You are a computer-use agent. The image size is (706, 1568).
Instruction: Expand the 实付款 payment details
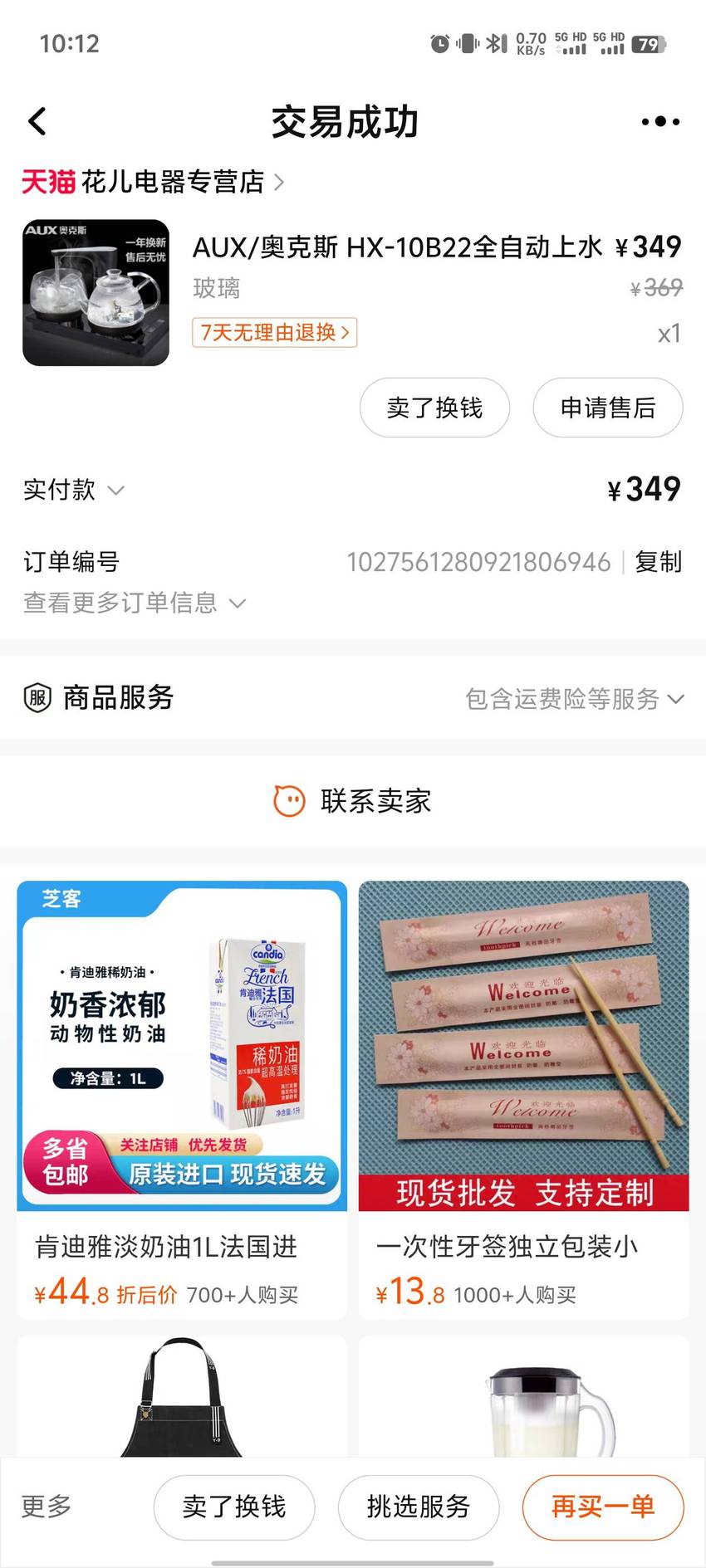[x=74, y=490]
